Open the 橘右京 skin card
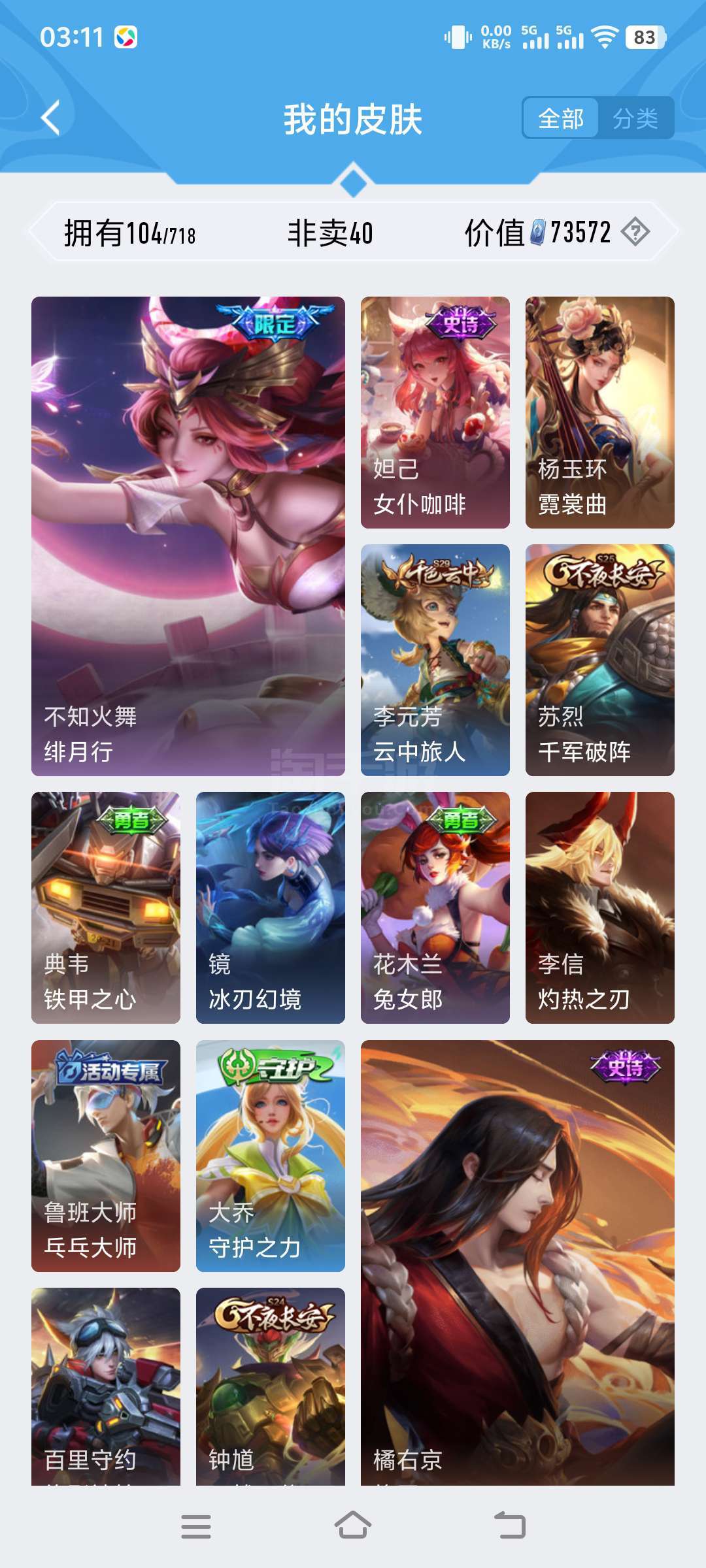This screenshot has width=706, height=1568. (x=518, y=1263)
